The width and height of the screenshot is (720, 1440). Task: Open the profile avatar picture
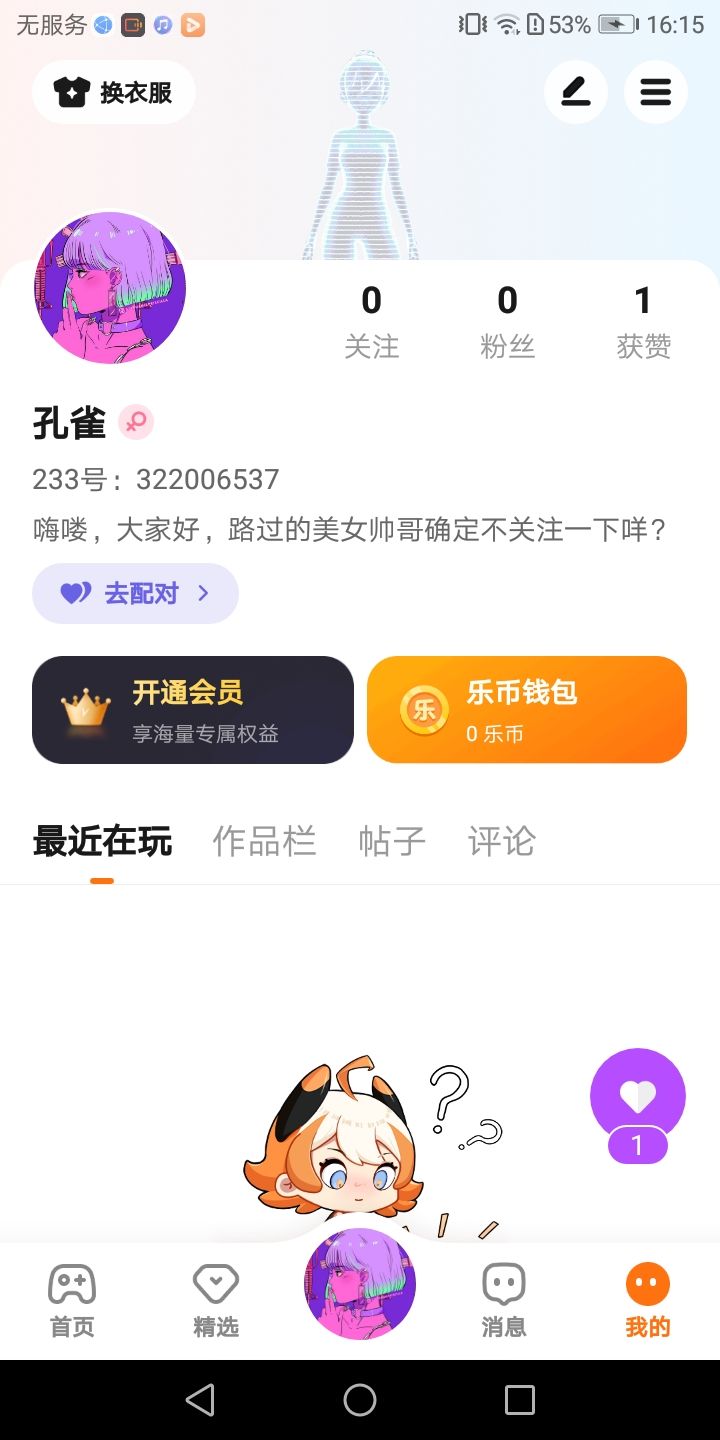click(x=110, y=288)
